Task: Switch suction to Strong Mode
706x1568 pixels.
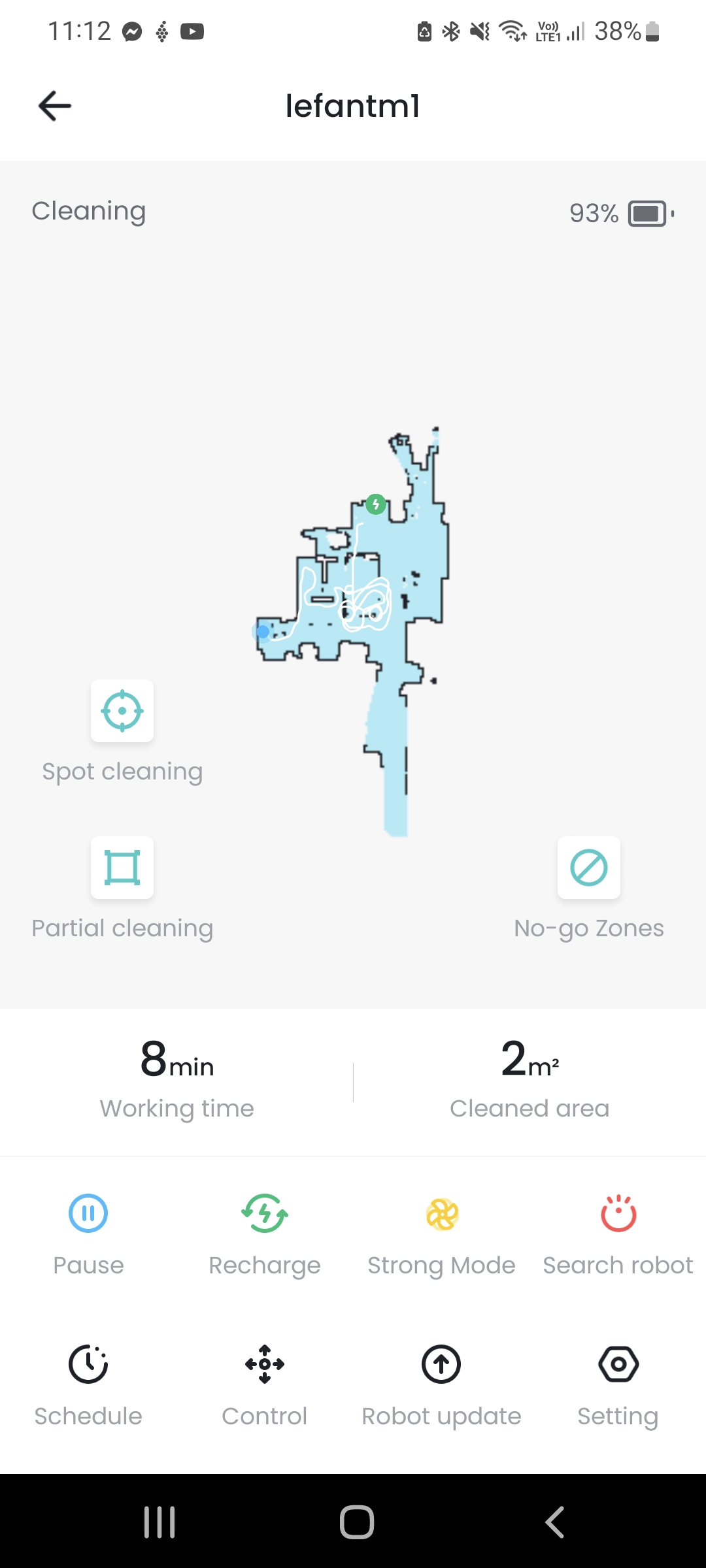Action: click(x=442, y=1214)
